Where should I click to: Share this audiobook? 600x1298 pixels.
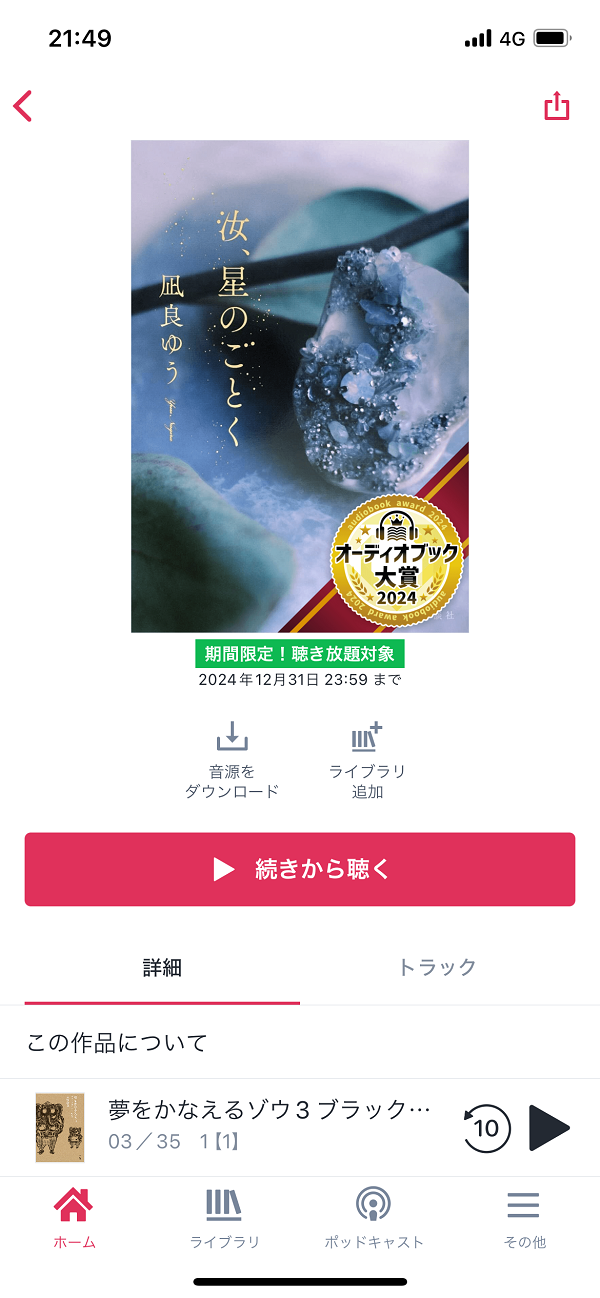tap(556, 106)
